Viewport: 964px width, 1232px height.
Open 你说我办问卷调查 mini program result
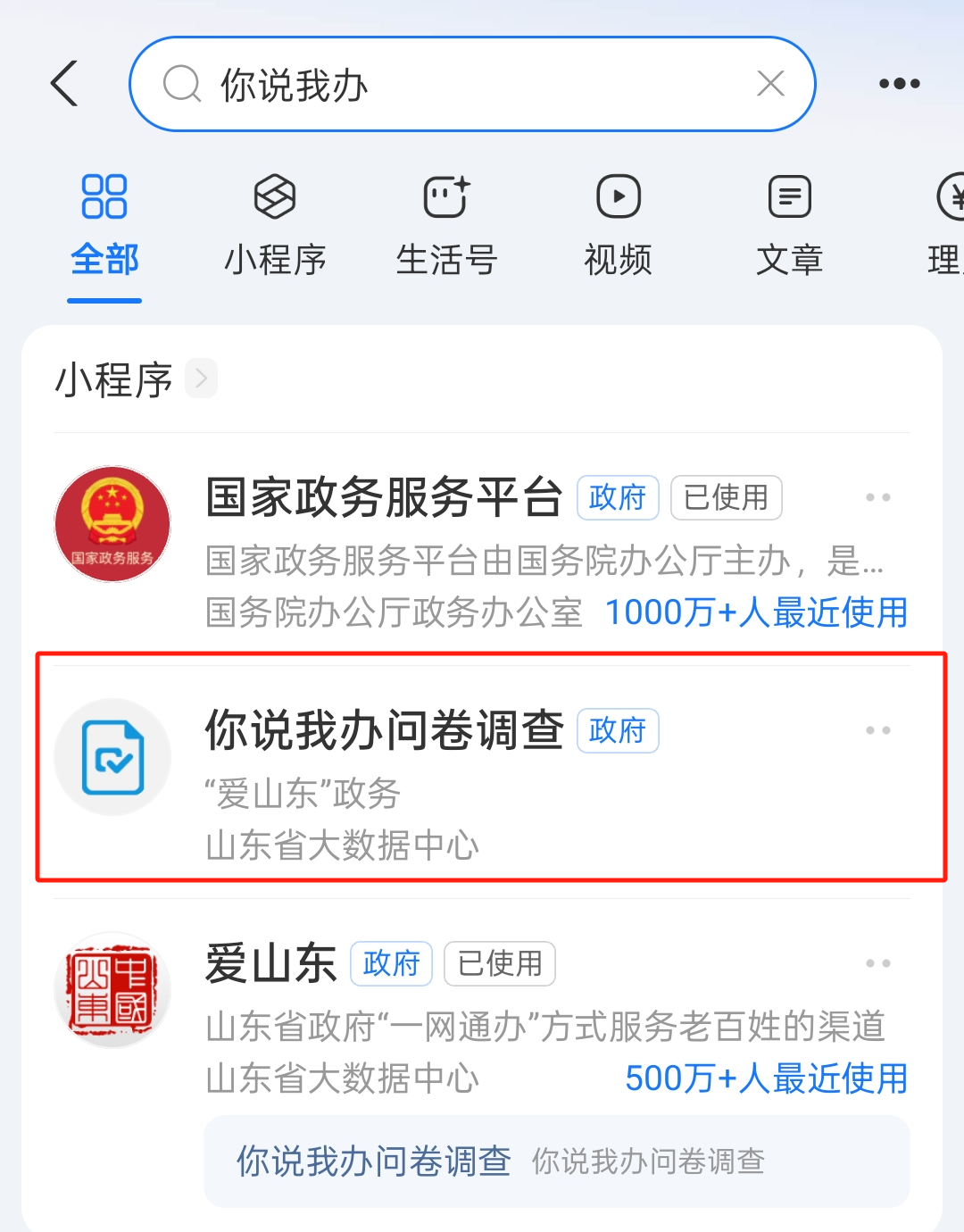point(384,731)
